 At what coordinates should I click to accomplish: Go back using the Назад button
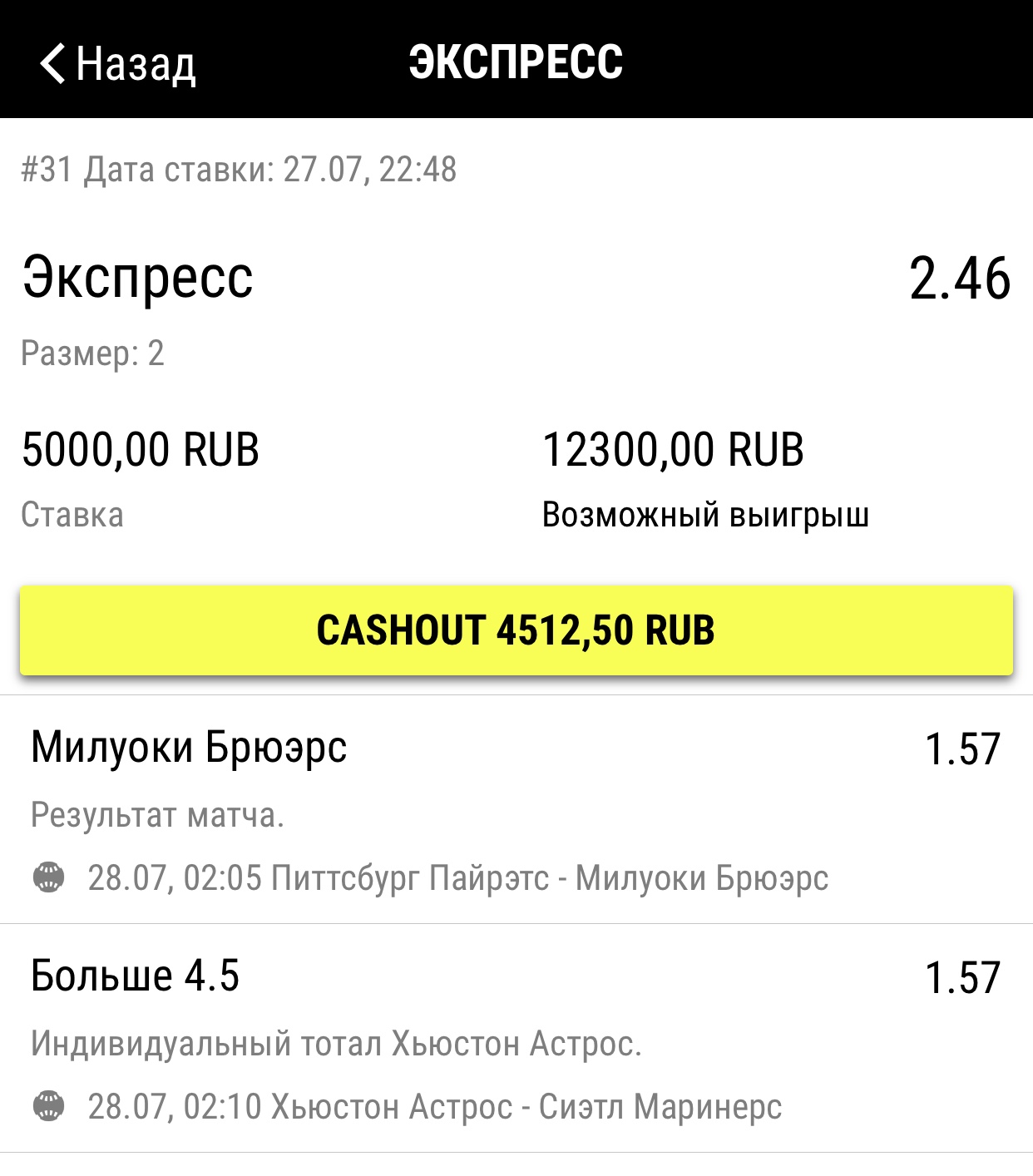pos(118,63)
